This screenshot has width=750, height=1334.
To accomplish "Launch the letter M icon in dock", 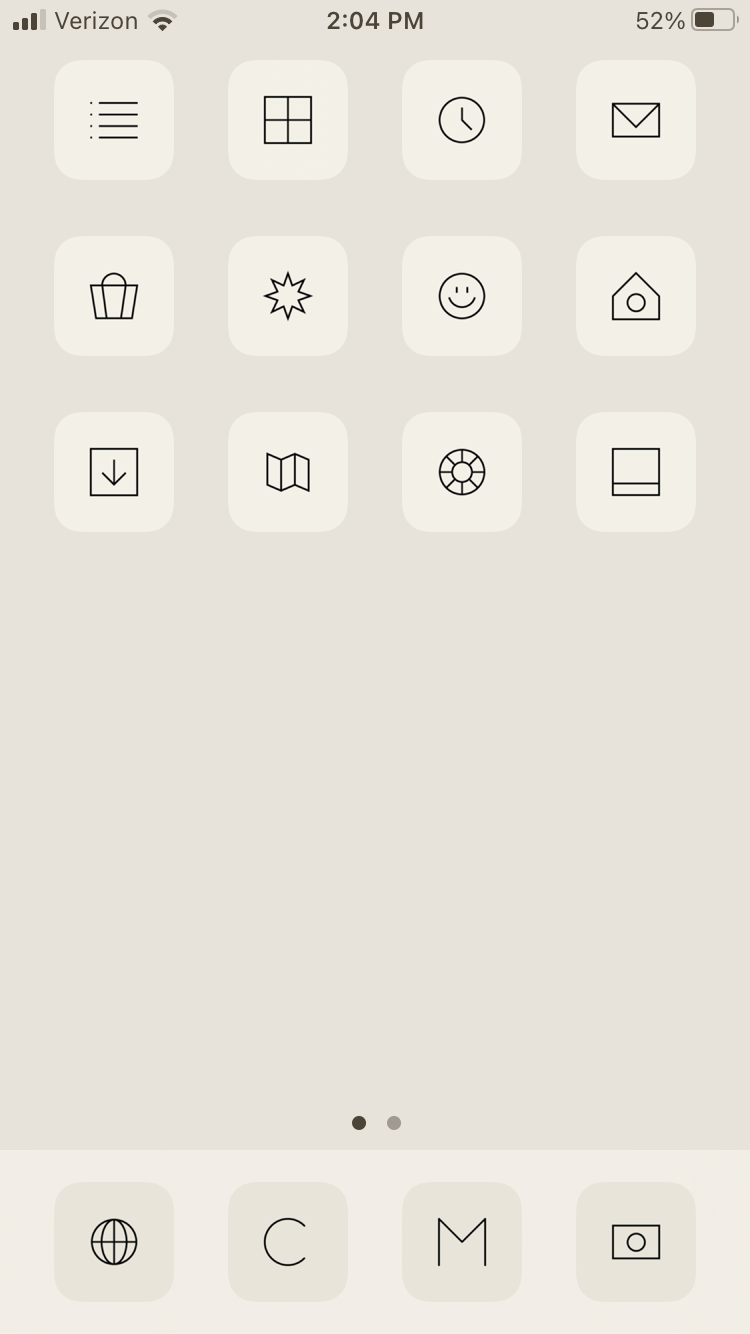I will [462, 1242].
